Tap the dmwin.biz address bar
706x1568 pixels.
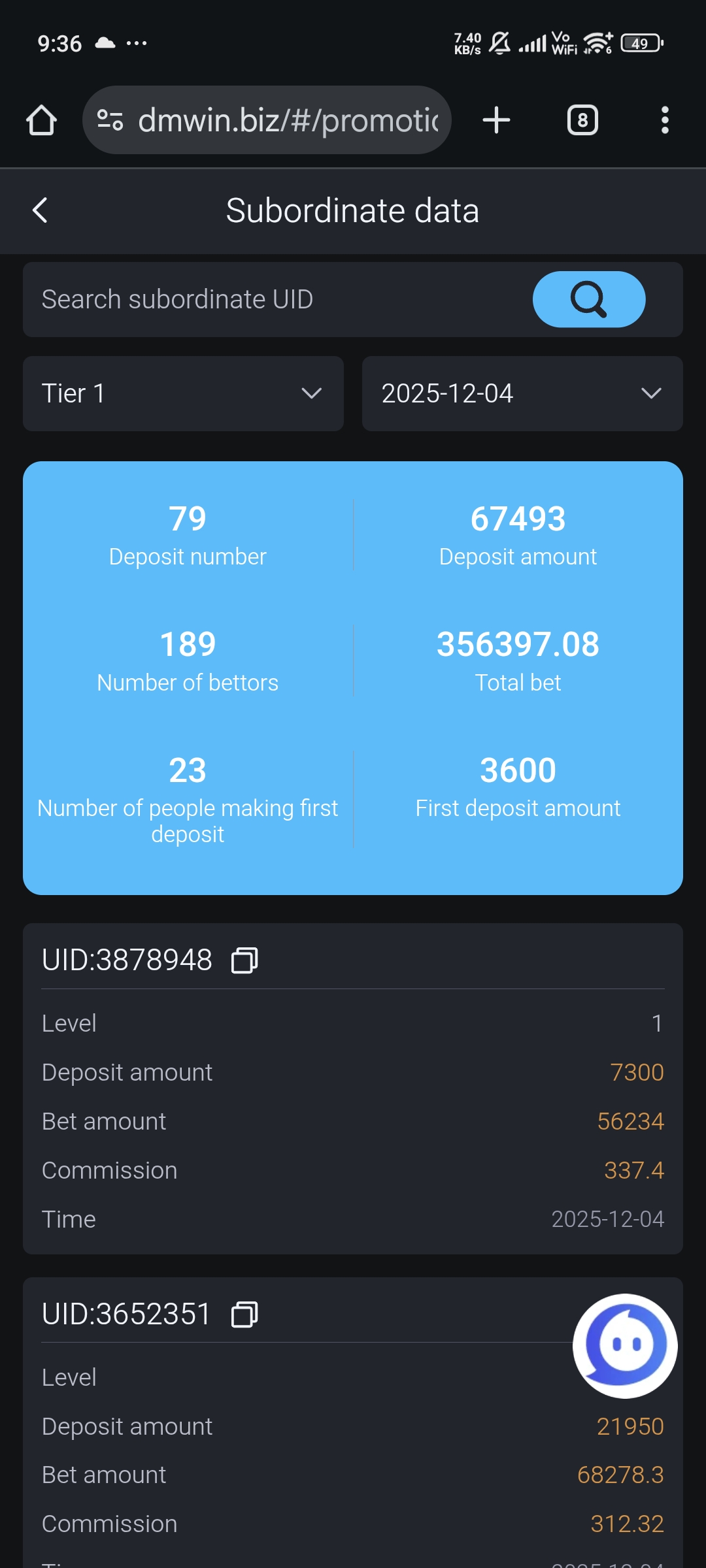(275, 120)
